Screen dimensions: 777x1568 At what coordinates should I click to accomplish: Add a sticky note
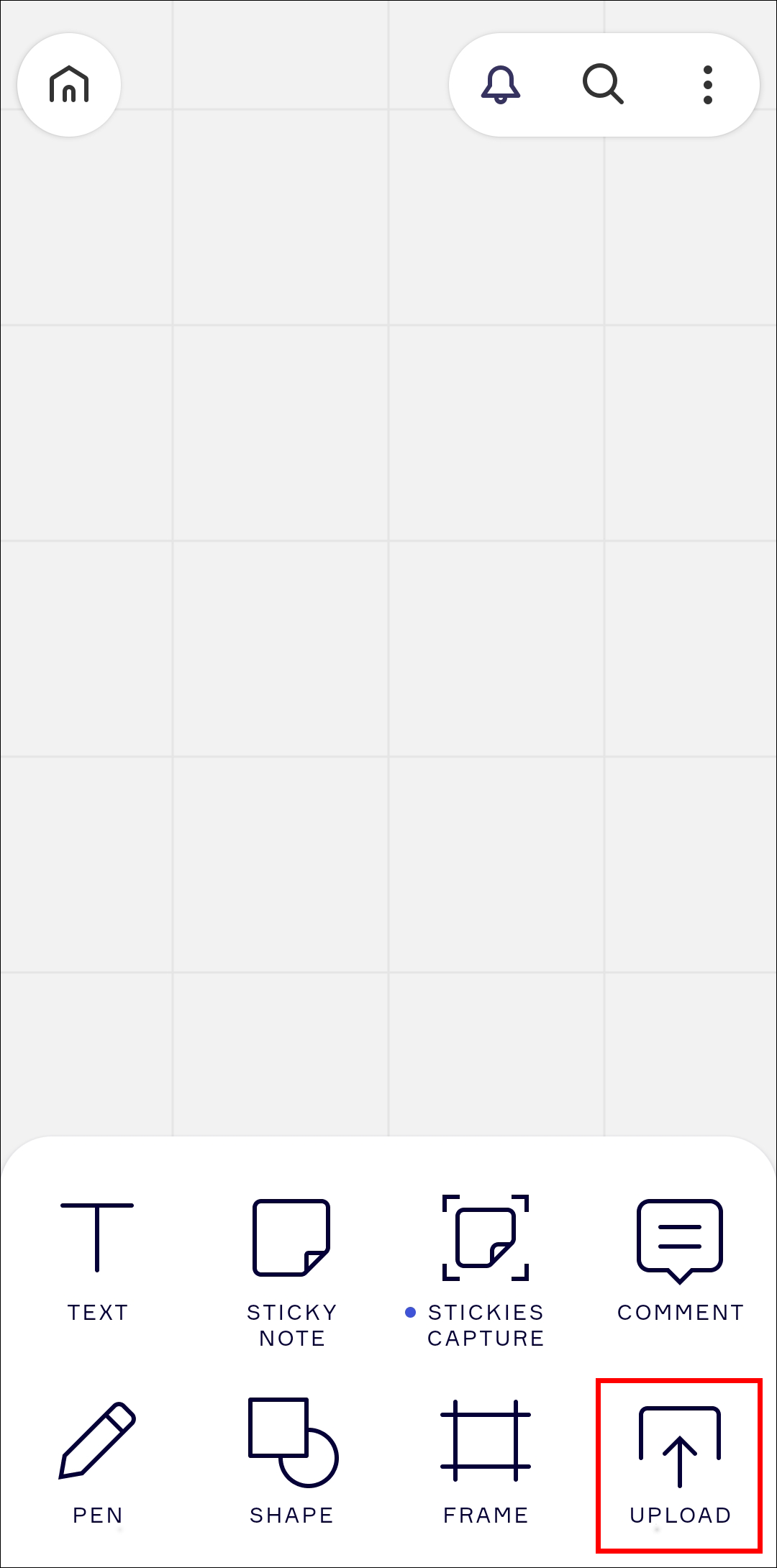pos(291,1270)
